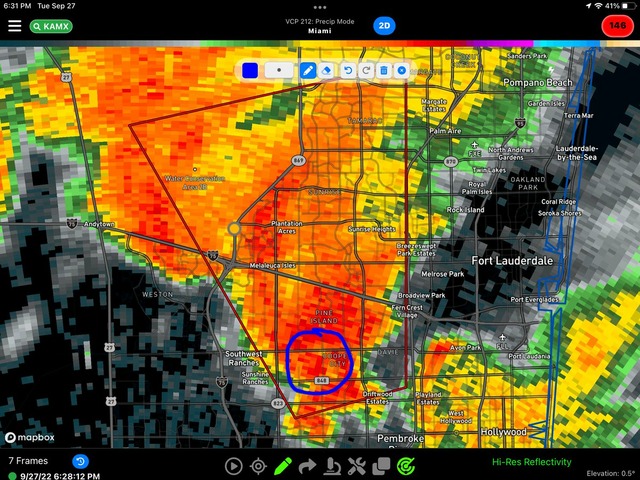This screenshot has width=640, height=480.
Task: Toggle the green drawing mode pencil
Action: (283, 465)
